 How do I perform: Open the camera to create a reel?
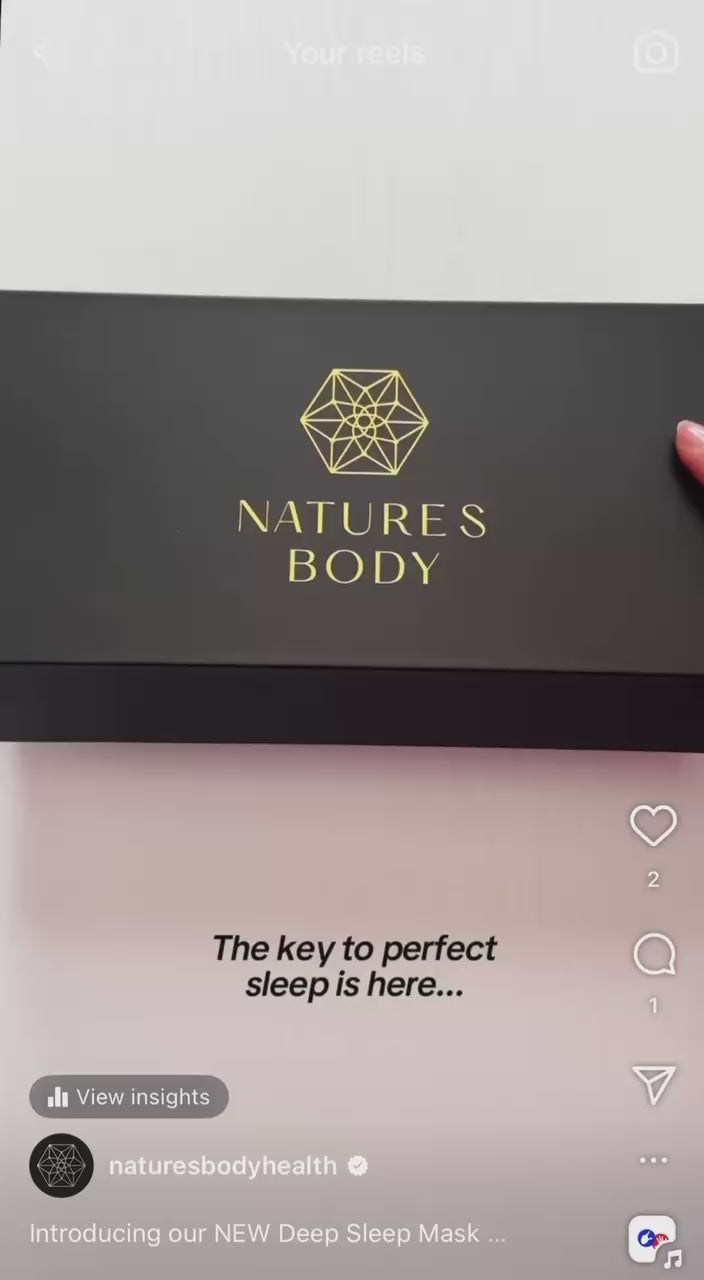(656, 53)
